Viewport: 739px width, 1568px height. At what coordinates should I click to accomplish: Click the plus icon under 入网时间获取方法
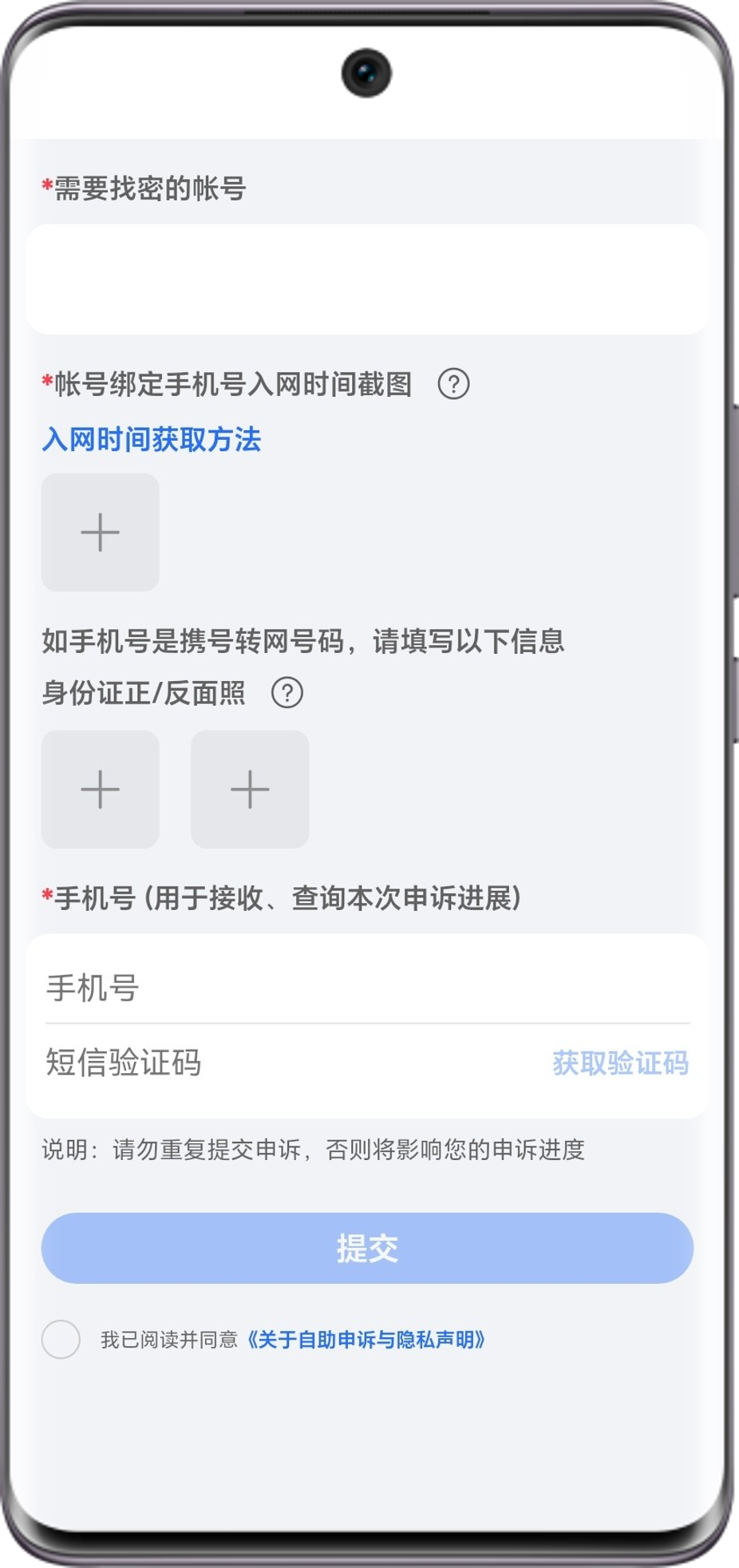pos(100,533)
